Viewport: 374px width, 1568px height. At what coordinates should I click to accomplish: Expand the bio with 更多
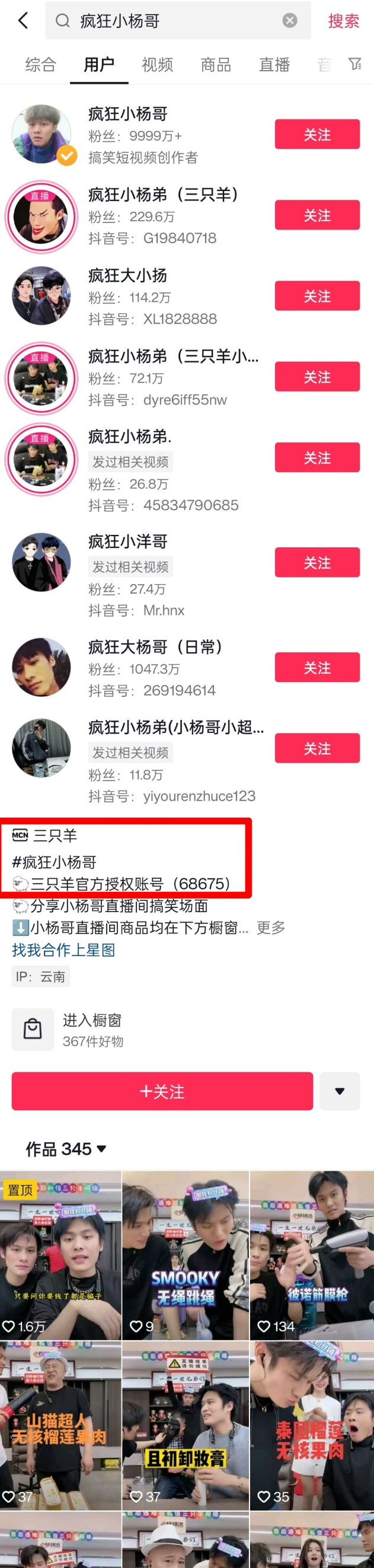click(x=271, y=928)
